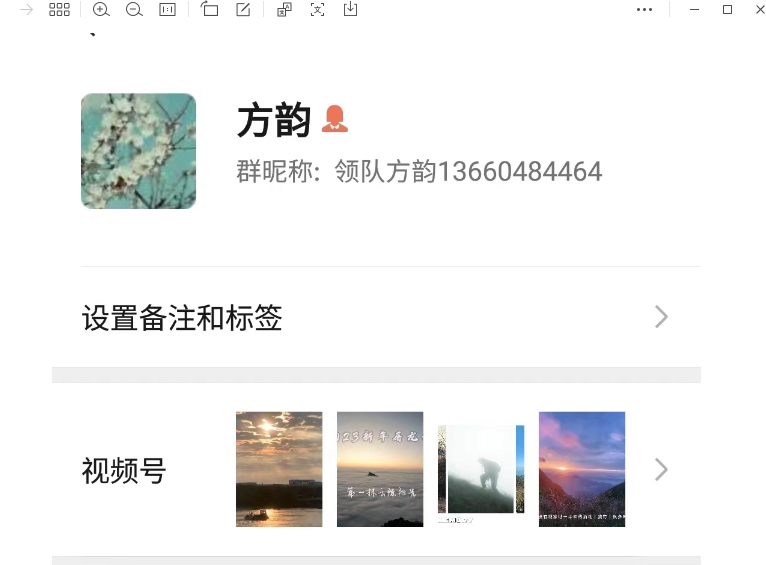Zoom out of the image
The width and height of the screenshot is (766, 565).
tap(134, 10)
